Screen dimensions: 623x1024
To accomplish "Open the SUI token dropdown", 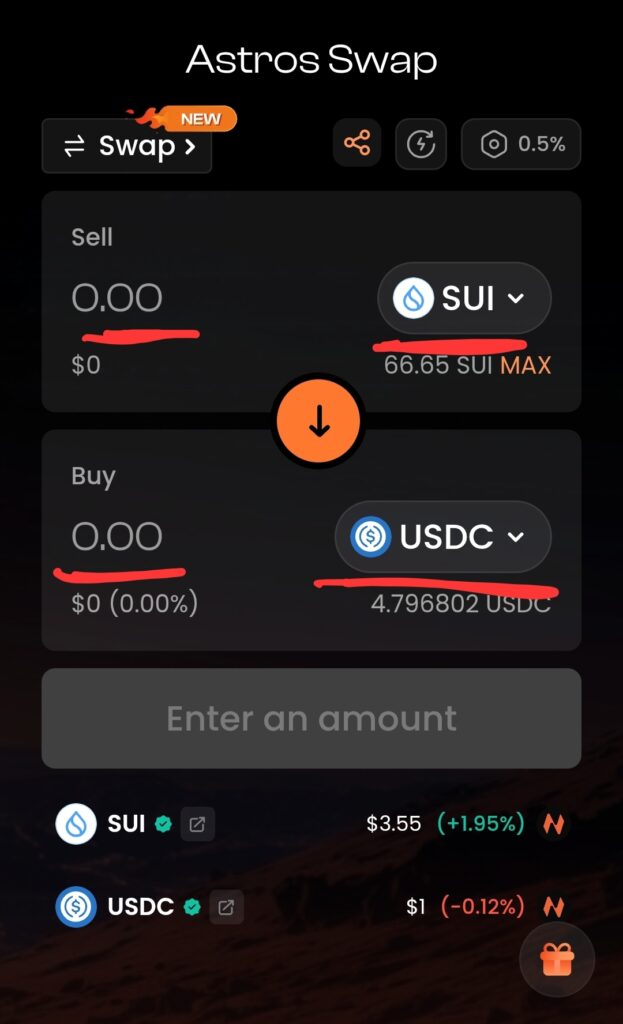I will (x=464, y=298).
